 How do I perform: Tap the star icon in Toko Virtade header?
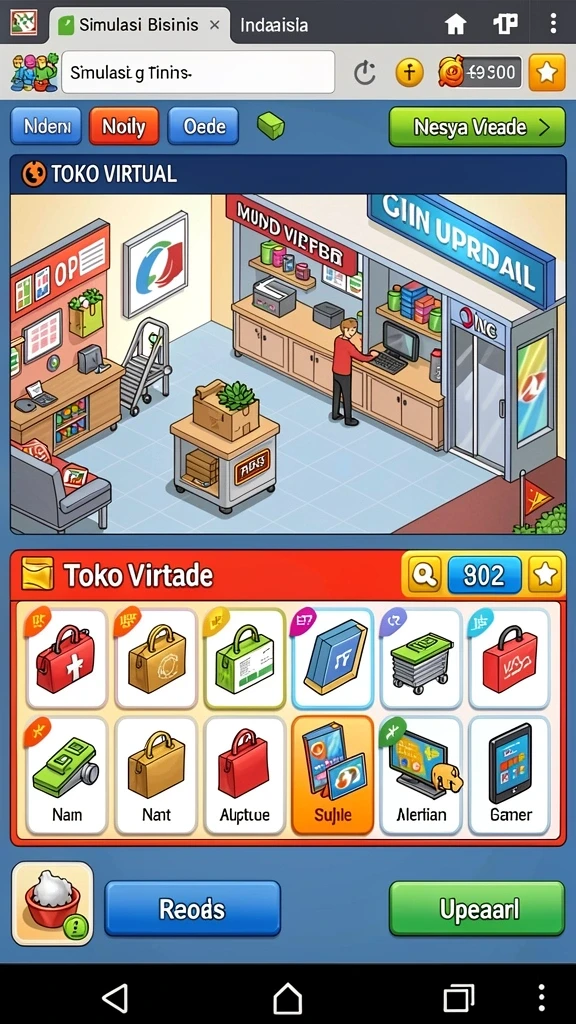click(545, 575)
